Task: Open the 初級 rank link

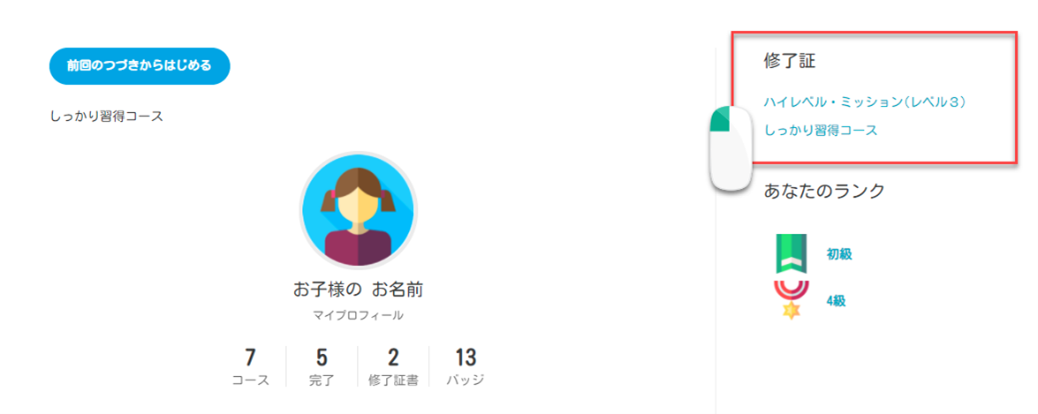Action: (x=838, y=254)
